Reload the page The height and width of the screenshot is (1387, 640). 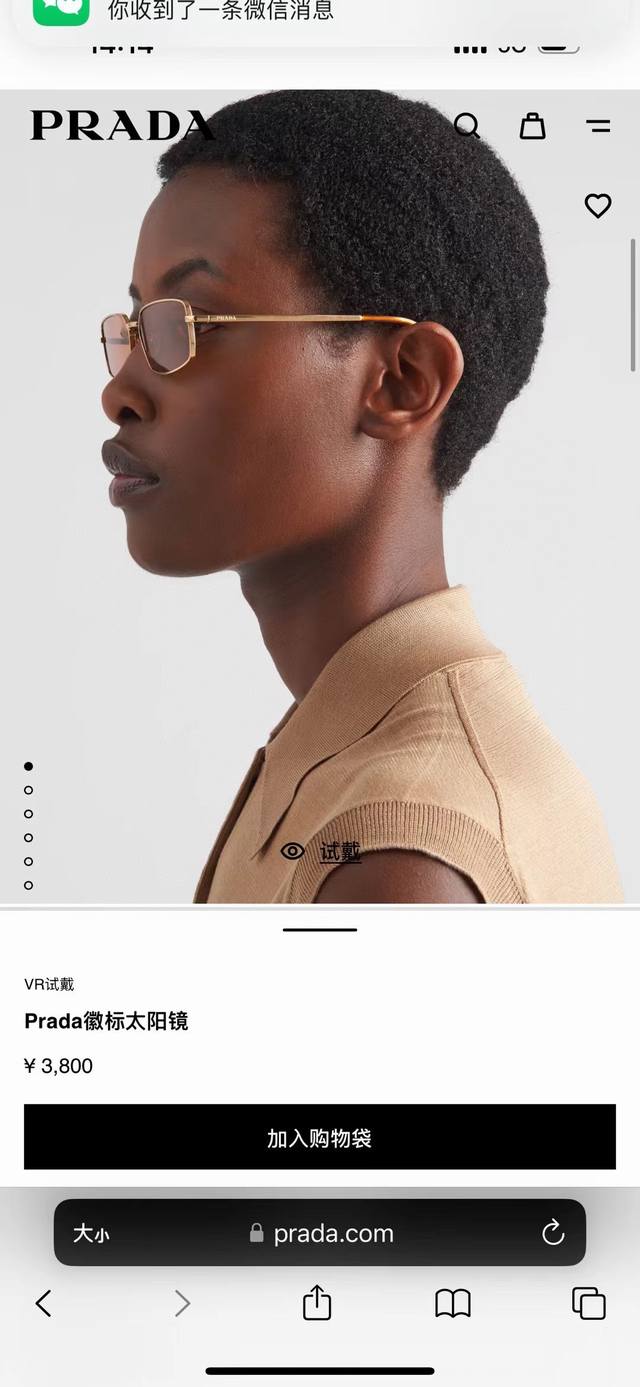(553, 1233)
